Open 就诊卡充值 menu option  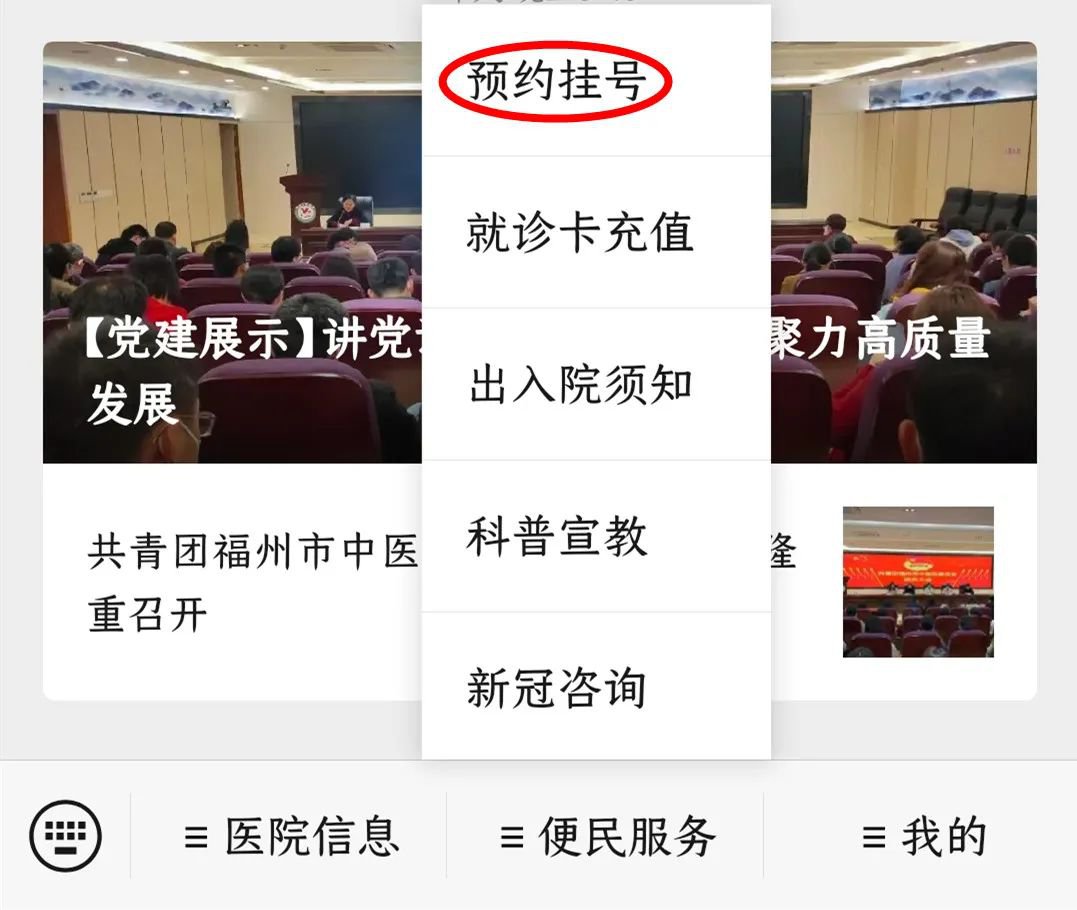click(x=580, y=233)
